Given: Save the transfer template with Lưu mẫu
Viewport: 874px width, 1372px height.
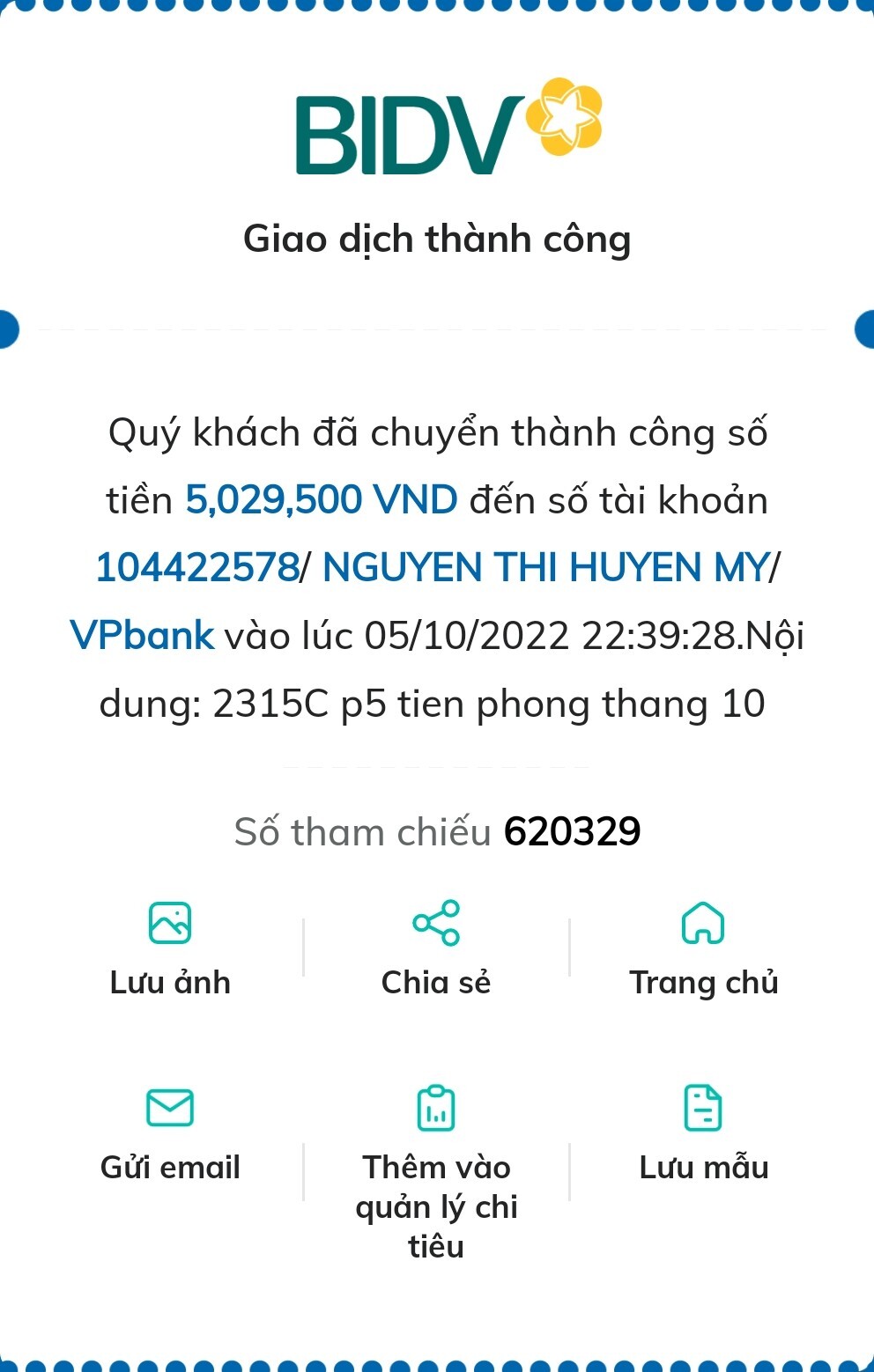Looking at the screenshot, I should click(x=703, y=1132).
